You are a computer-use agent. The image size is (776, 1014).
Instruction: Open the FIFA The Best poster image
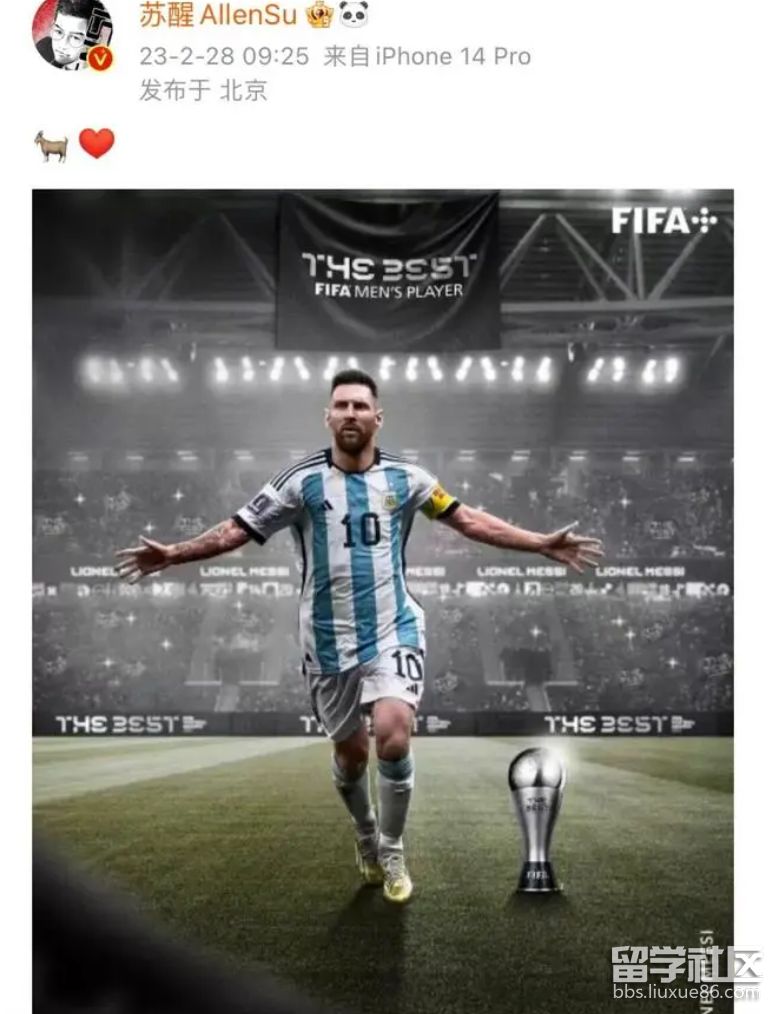pyautogui.click(x=382, y=600)
